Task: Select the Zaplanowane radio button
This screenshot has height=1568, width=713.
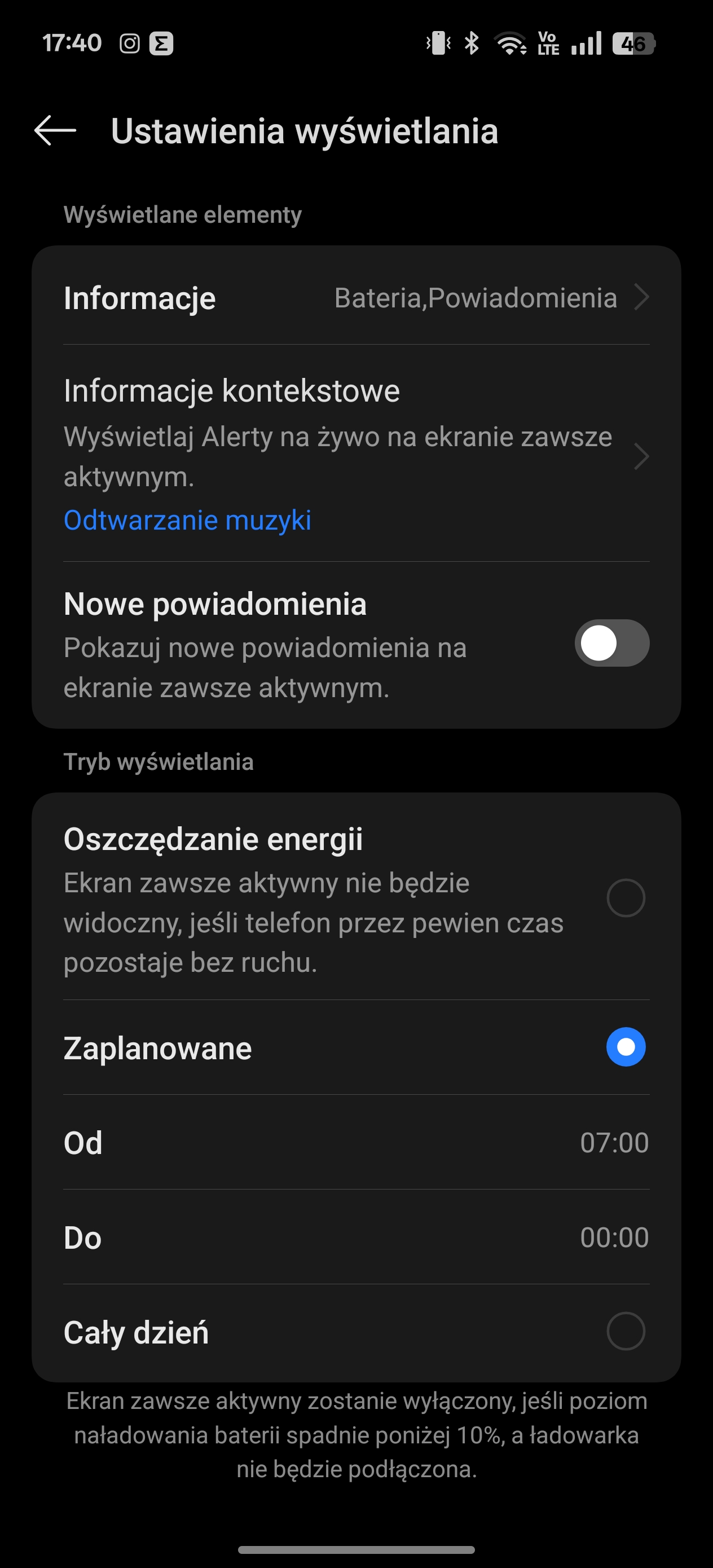Action: pos(626,1047)
